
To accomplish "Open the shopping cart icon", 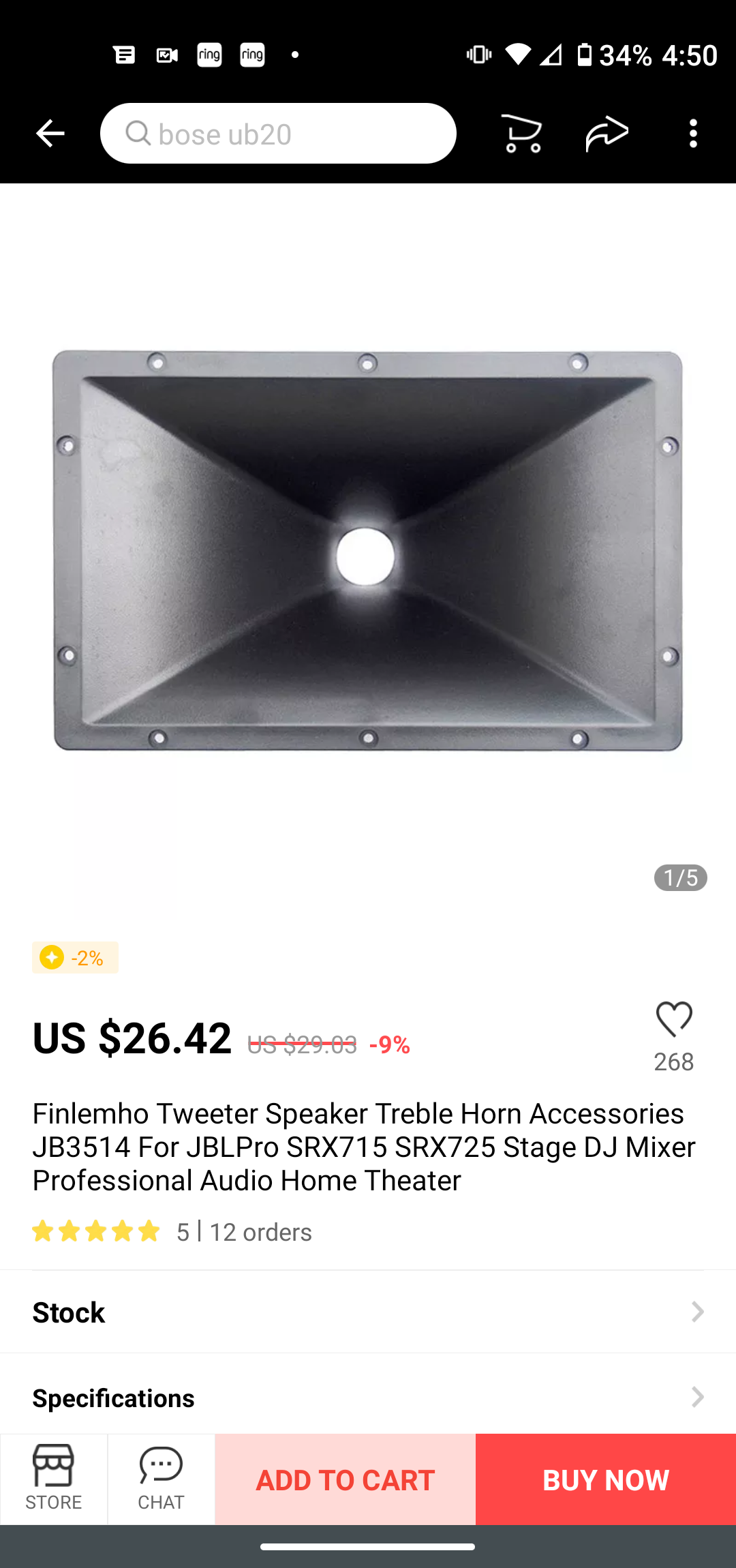I will (521, 134).
